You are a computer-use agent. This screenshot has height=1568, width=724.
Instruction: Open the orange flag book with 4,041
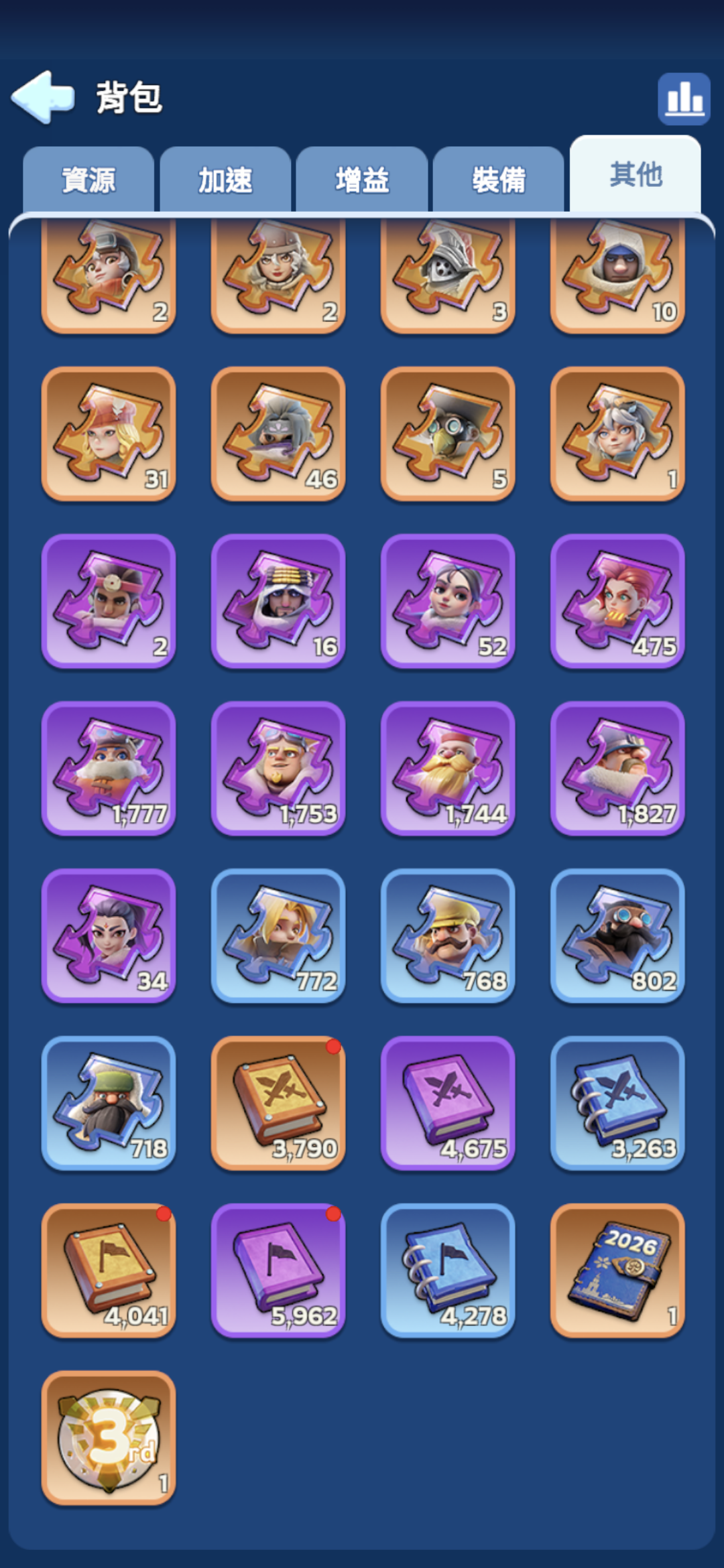pyautogui.click(x=109, y=1270)
